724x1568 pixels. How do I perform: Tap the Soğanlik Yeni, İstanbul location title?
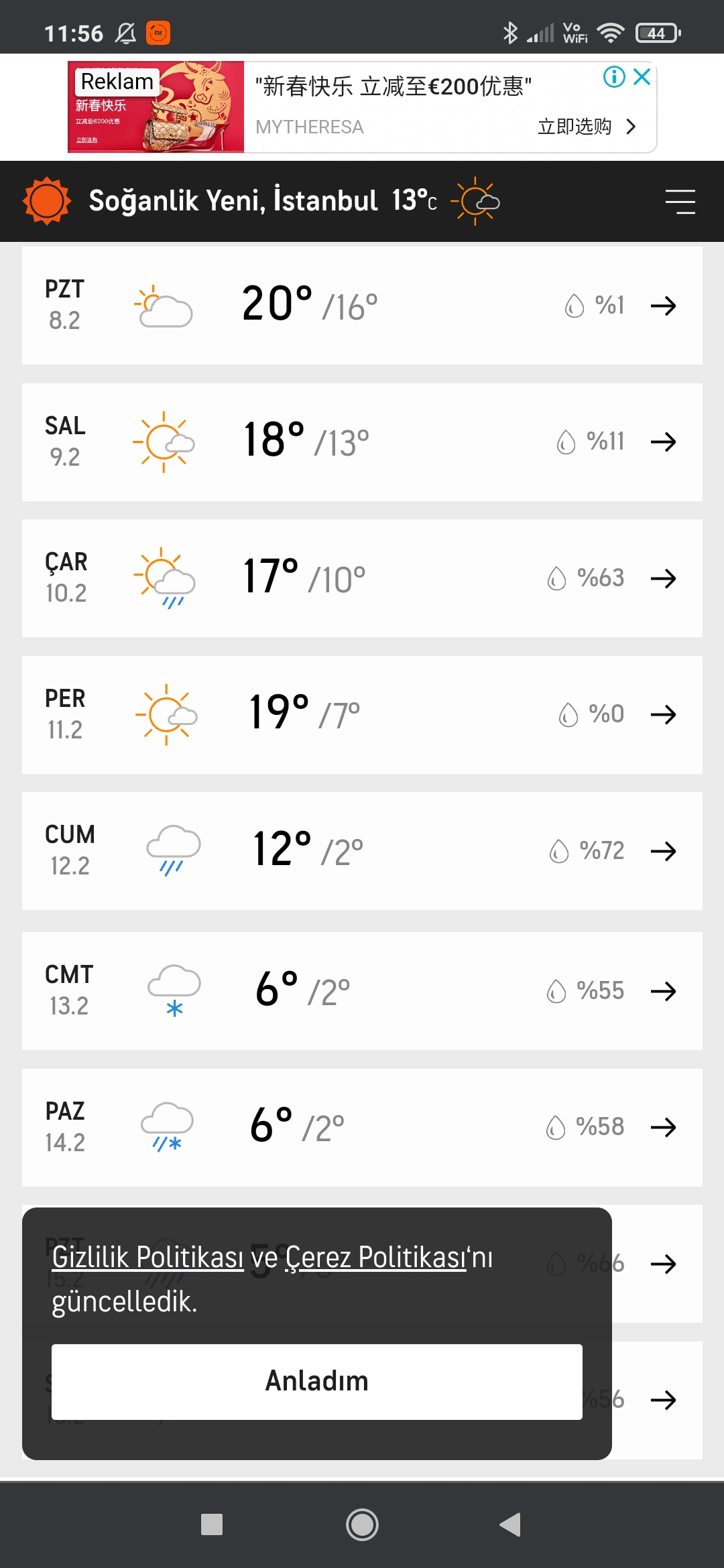[x=233, y=200]
